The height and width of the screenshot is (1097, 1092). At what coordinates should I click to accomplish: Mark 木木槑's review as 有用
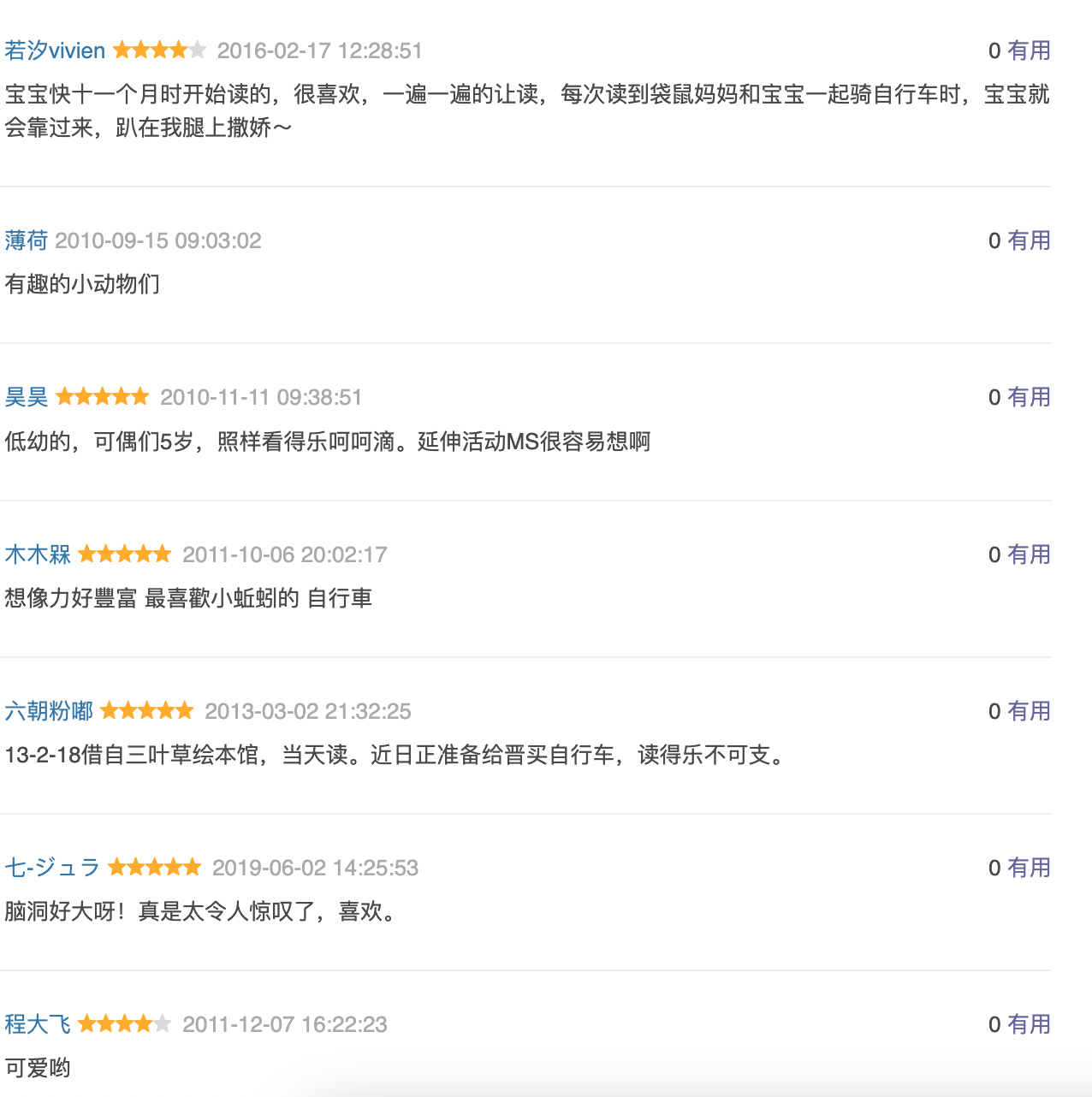point(1028,554)
